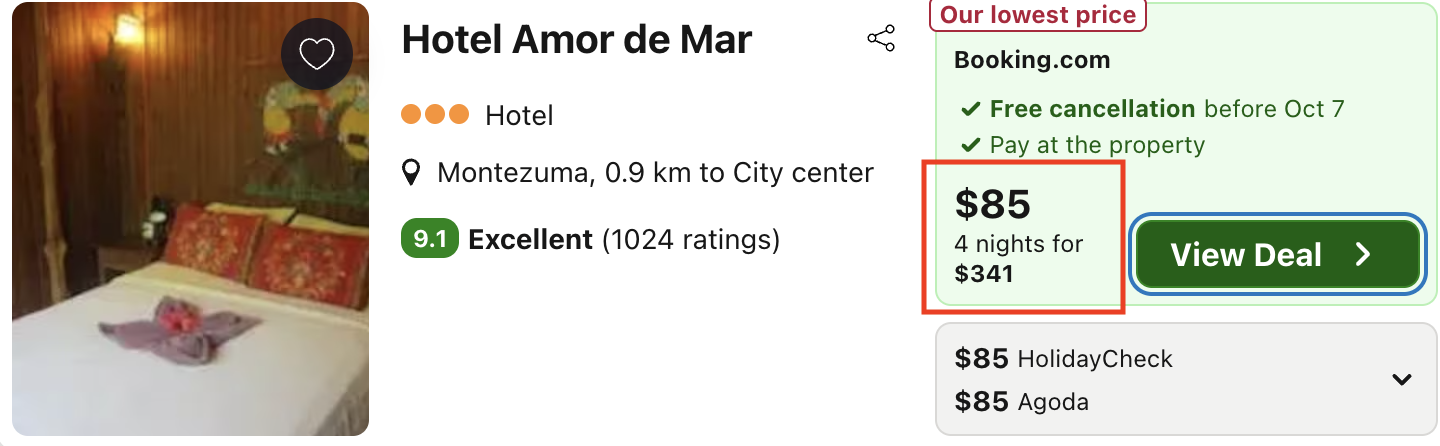Share the Hotel Amor de Mar listing
Image resolution: width=1440 pixels, height=446 pixels.
pos(881,40)
